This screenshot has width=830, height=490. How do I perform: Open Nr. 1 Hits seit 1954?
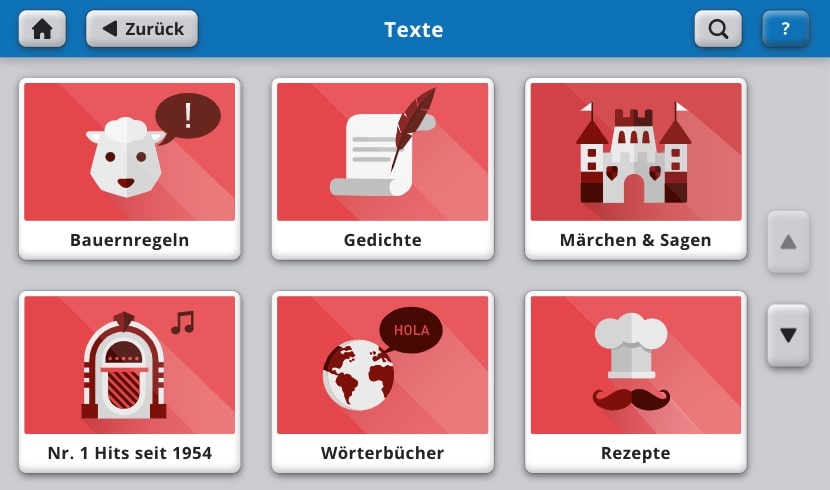pyautogui.click(x=130, y=381)
